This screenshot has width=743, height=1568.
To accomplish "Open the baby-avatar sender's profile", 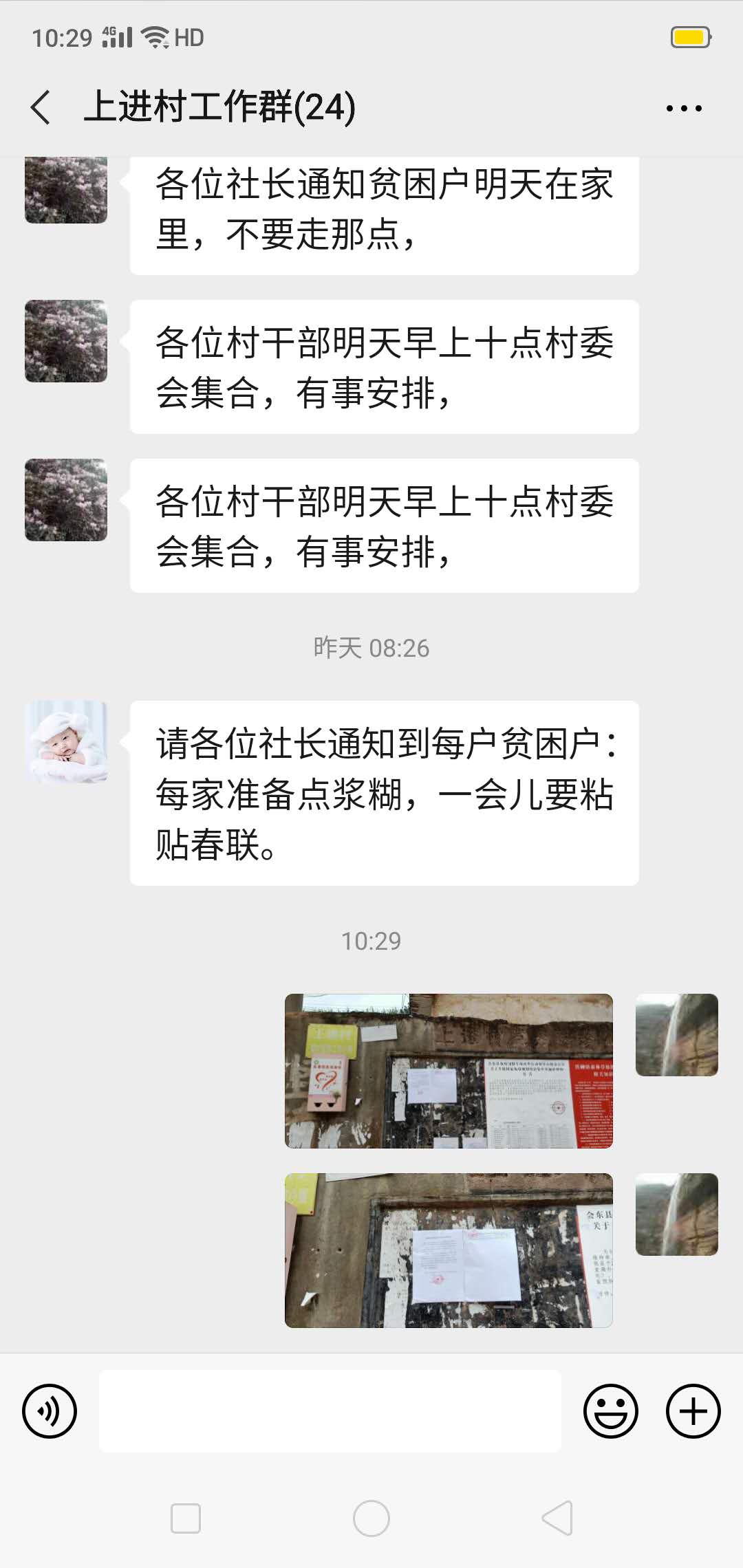I will pos(66,742).
